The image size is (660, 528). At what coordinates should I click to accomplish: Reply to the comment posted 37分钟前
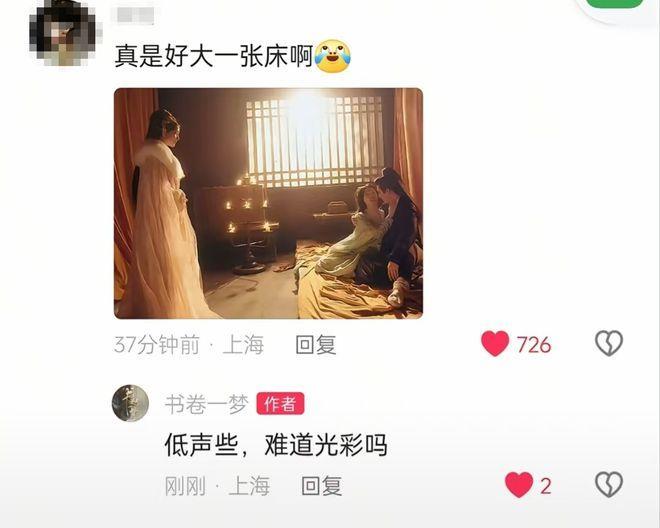click(x=315, y=345)
